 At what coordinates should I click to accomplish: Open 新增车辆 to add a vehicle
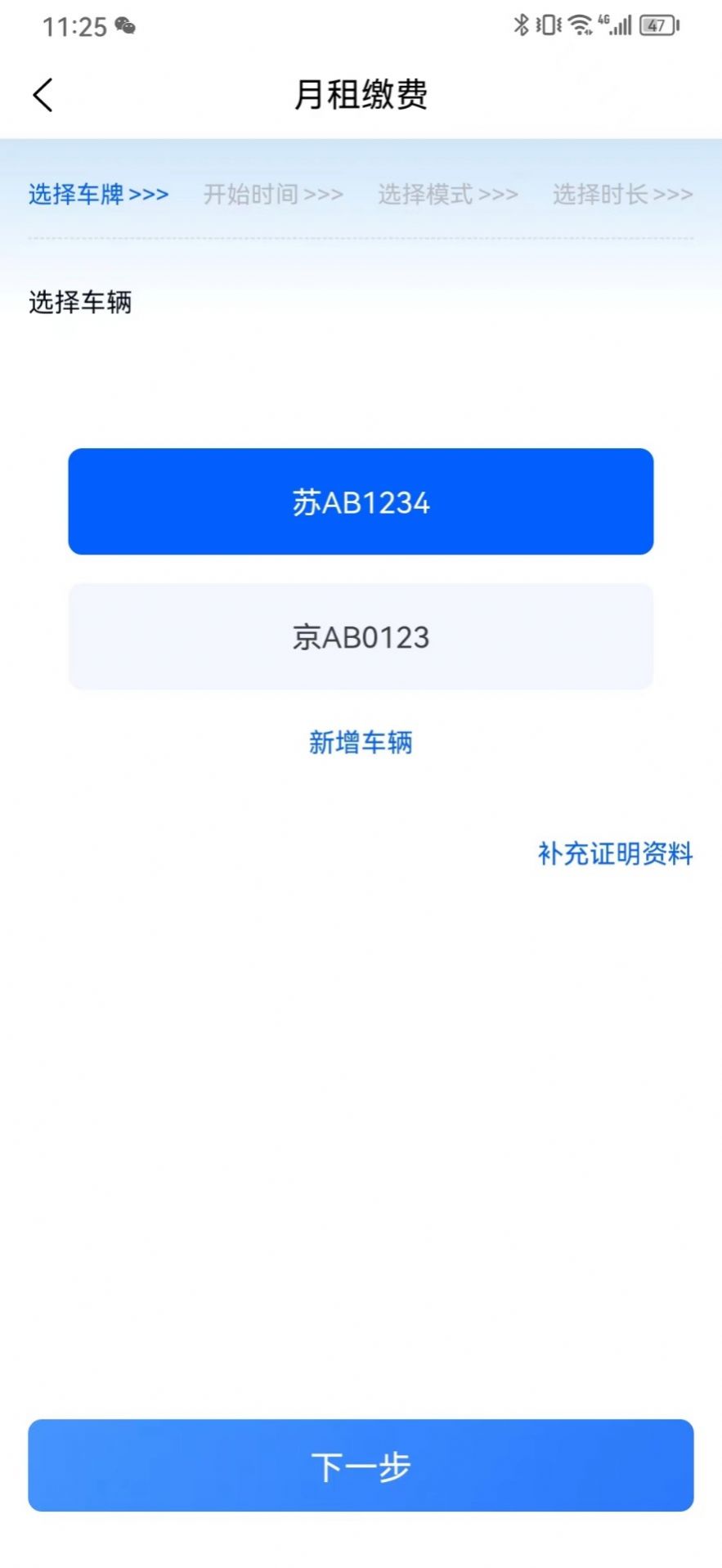pos(361,742)
